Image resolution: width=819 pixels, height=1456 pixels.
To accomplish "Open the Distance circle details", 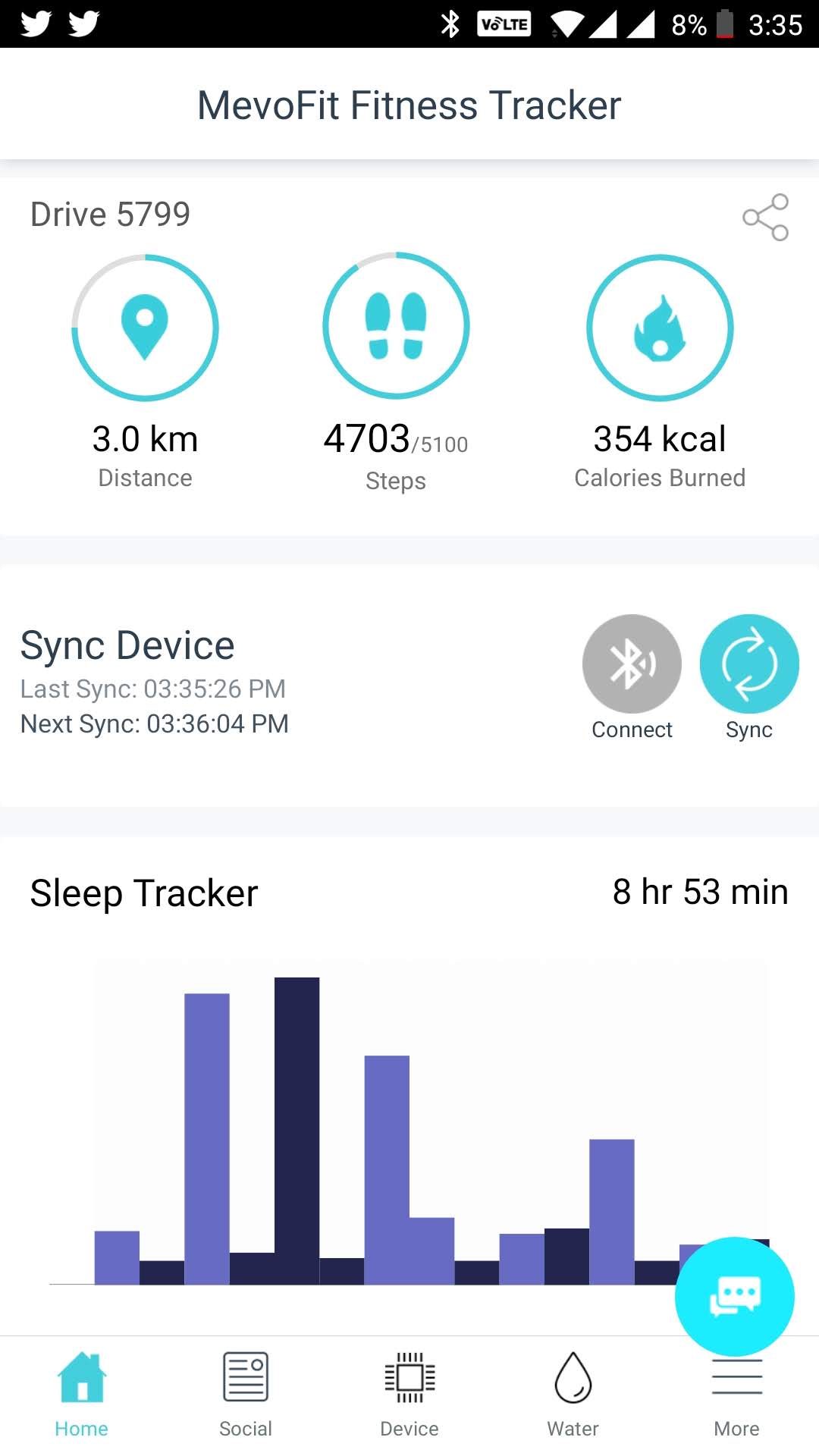I will click(x=145, y=328).
